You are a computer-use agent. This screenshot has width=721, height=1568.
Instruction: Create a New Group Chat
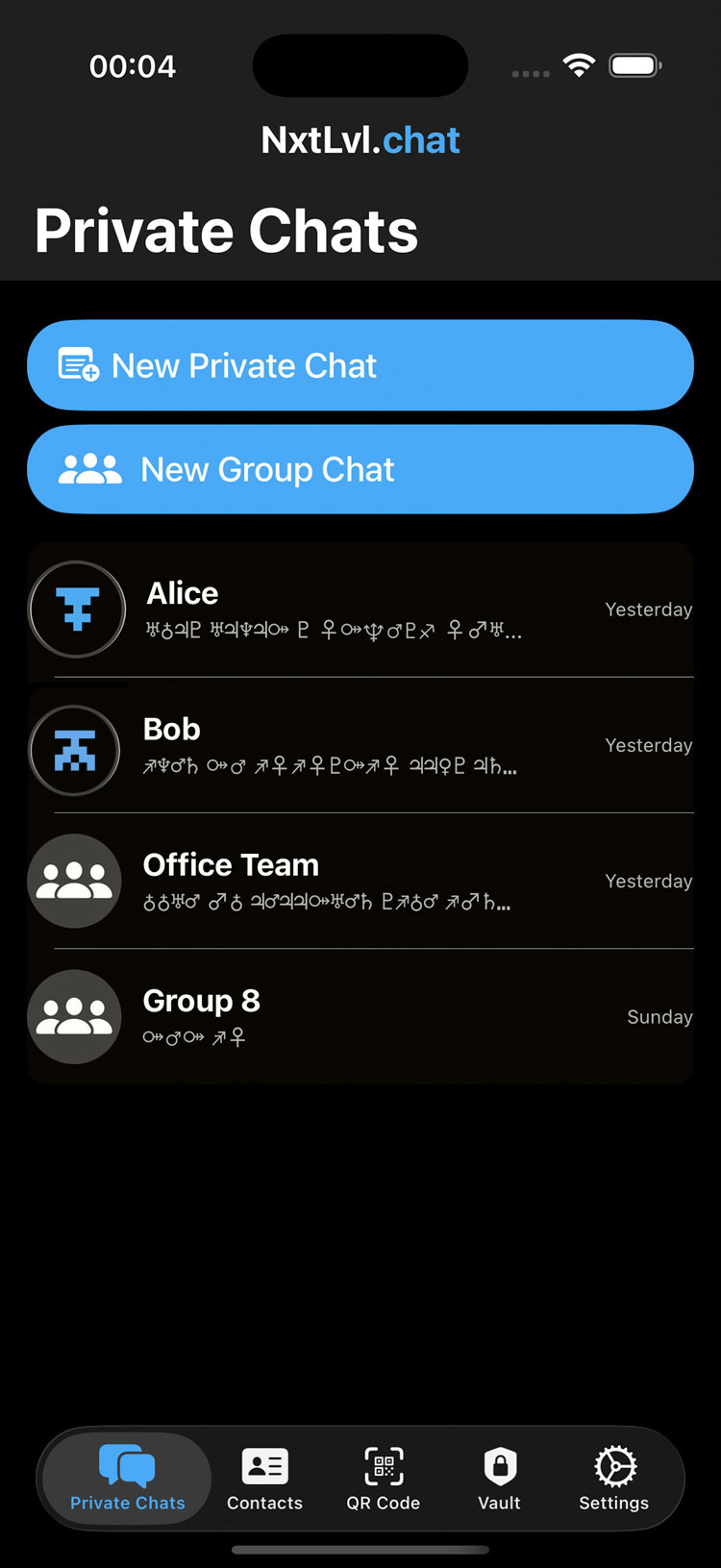(x=360, y=469)
